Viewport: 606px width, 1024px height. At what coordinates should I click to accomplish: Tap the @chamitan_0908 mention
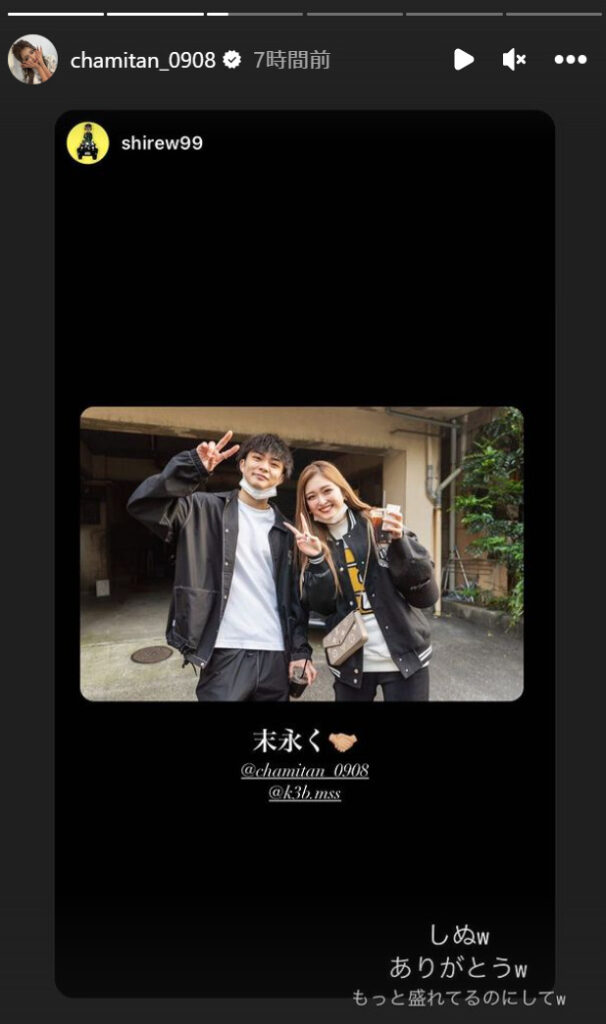tap(304, 770)
